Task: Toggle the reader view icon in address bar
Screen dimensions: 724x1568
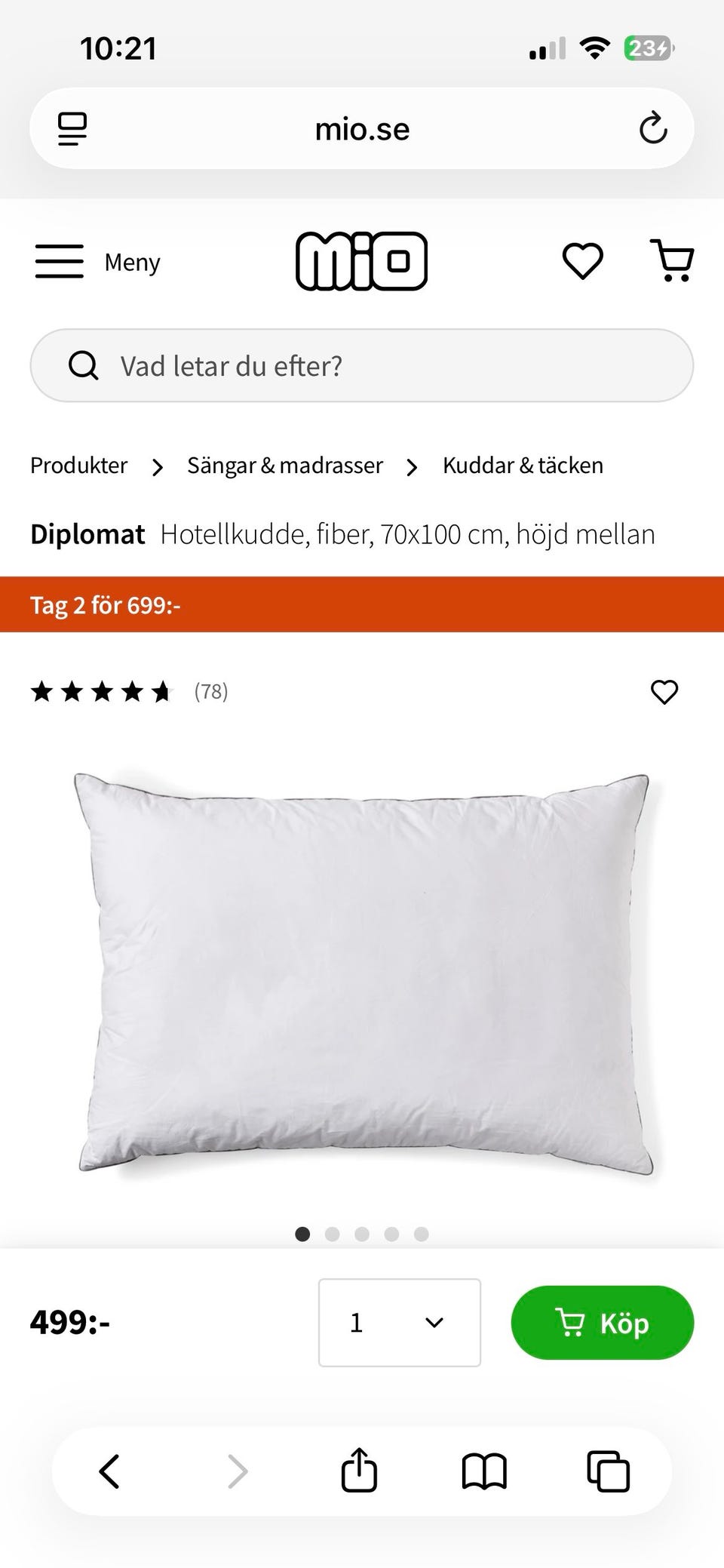Action: click(x=73, y=128)
